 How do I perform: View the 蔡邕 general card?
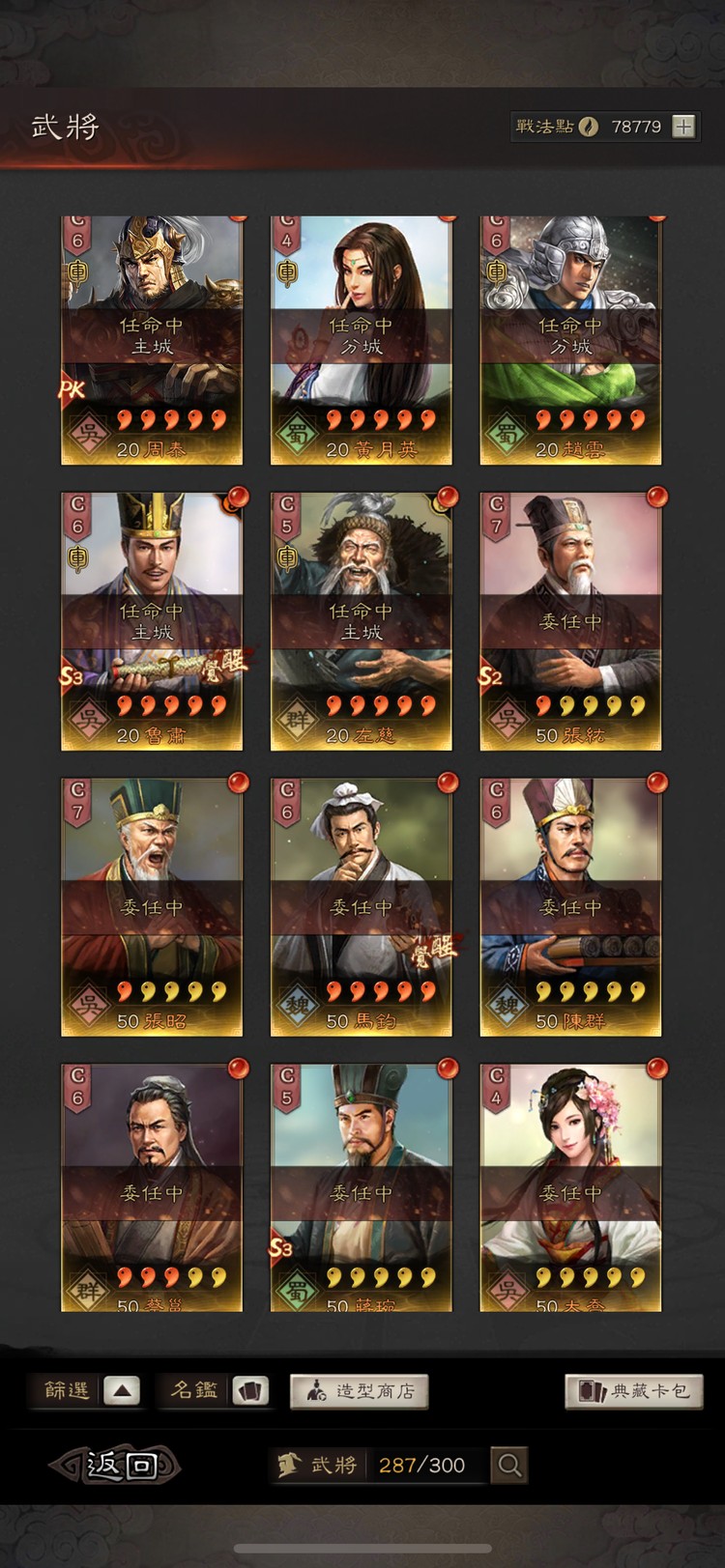[x=152, y=1188]
